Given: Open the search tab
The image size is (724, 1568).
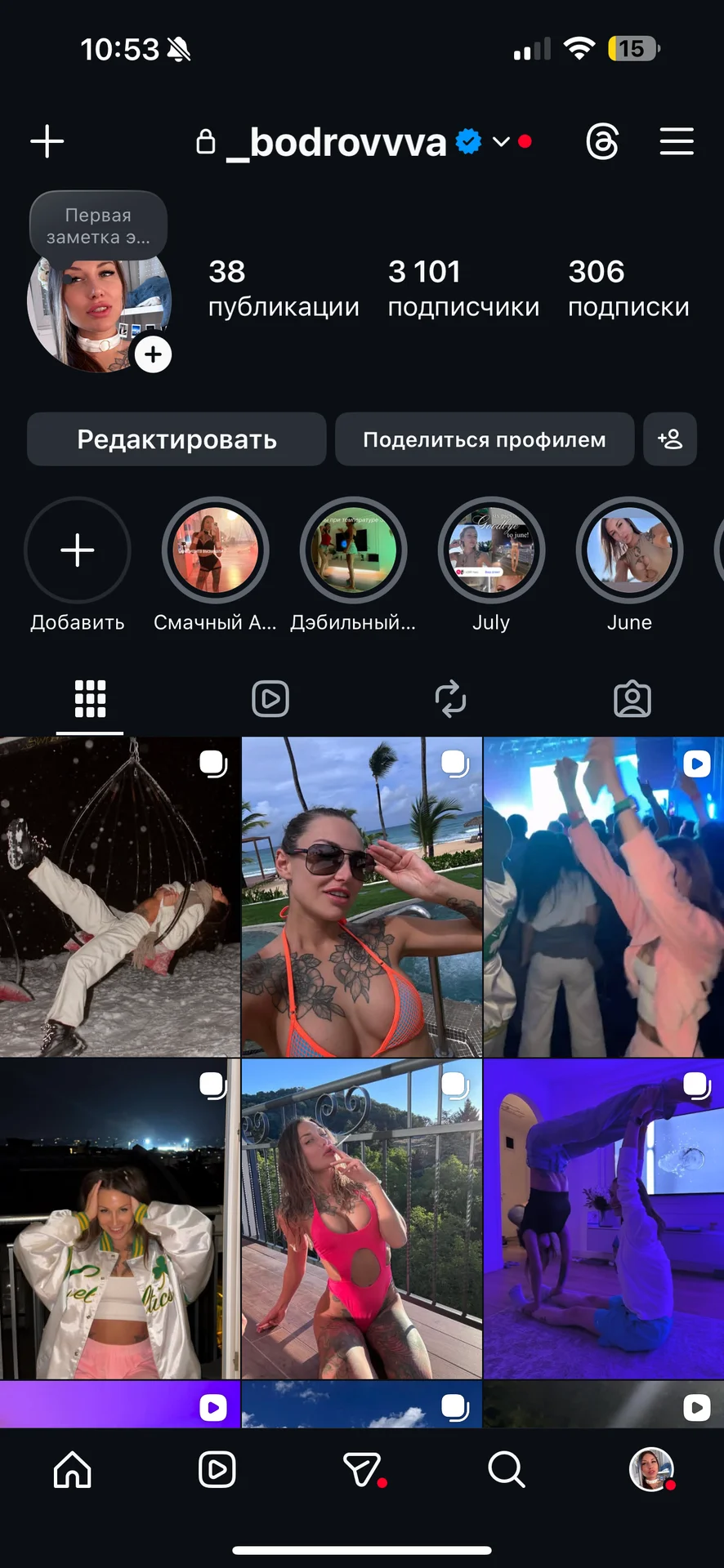Looking at the screenshot, I should [507, 1470].
